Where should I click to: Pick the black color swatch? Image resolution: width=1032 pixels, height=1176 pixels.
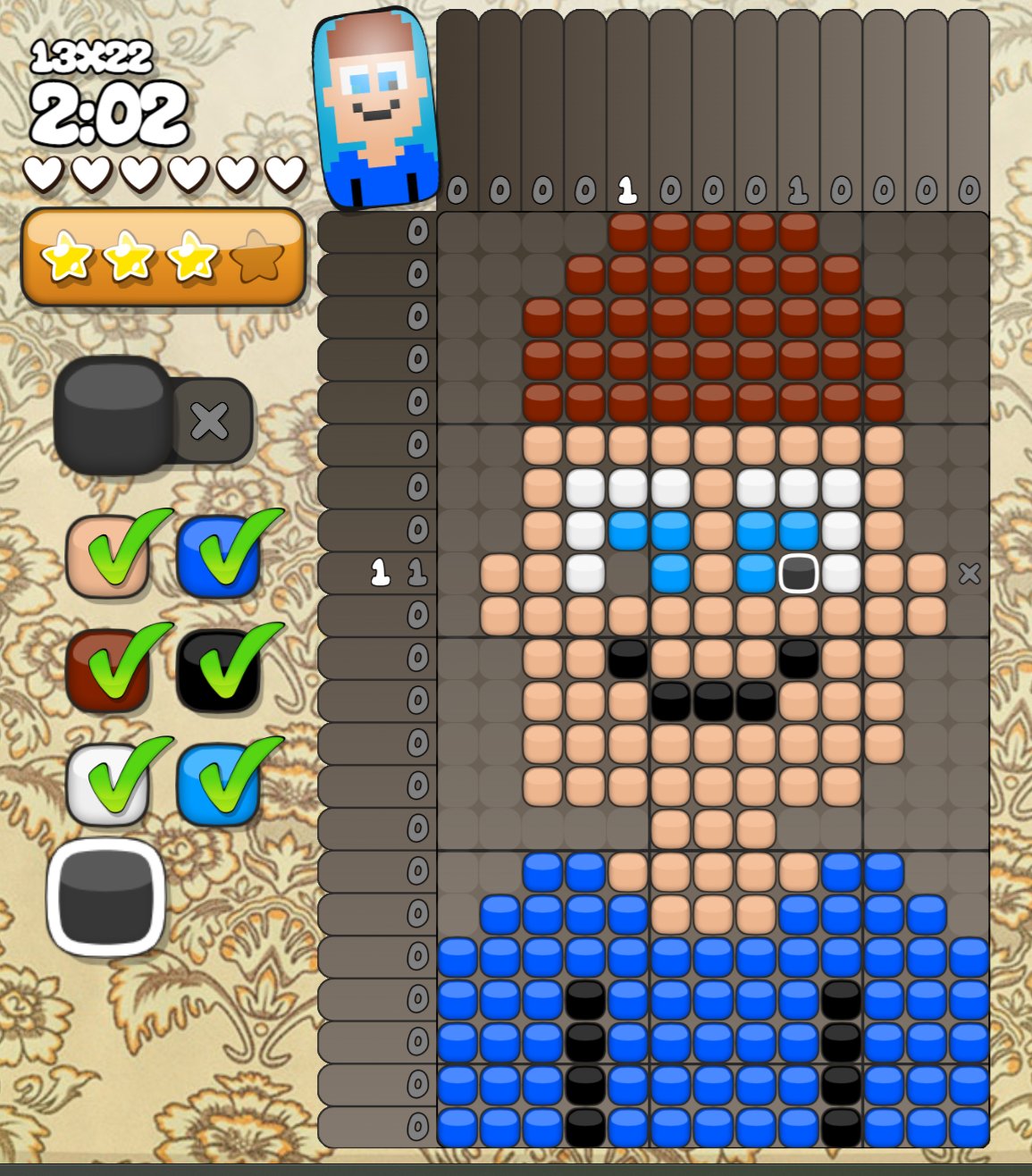[219, 670]
